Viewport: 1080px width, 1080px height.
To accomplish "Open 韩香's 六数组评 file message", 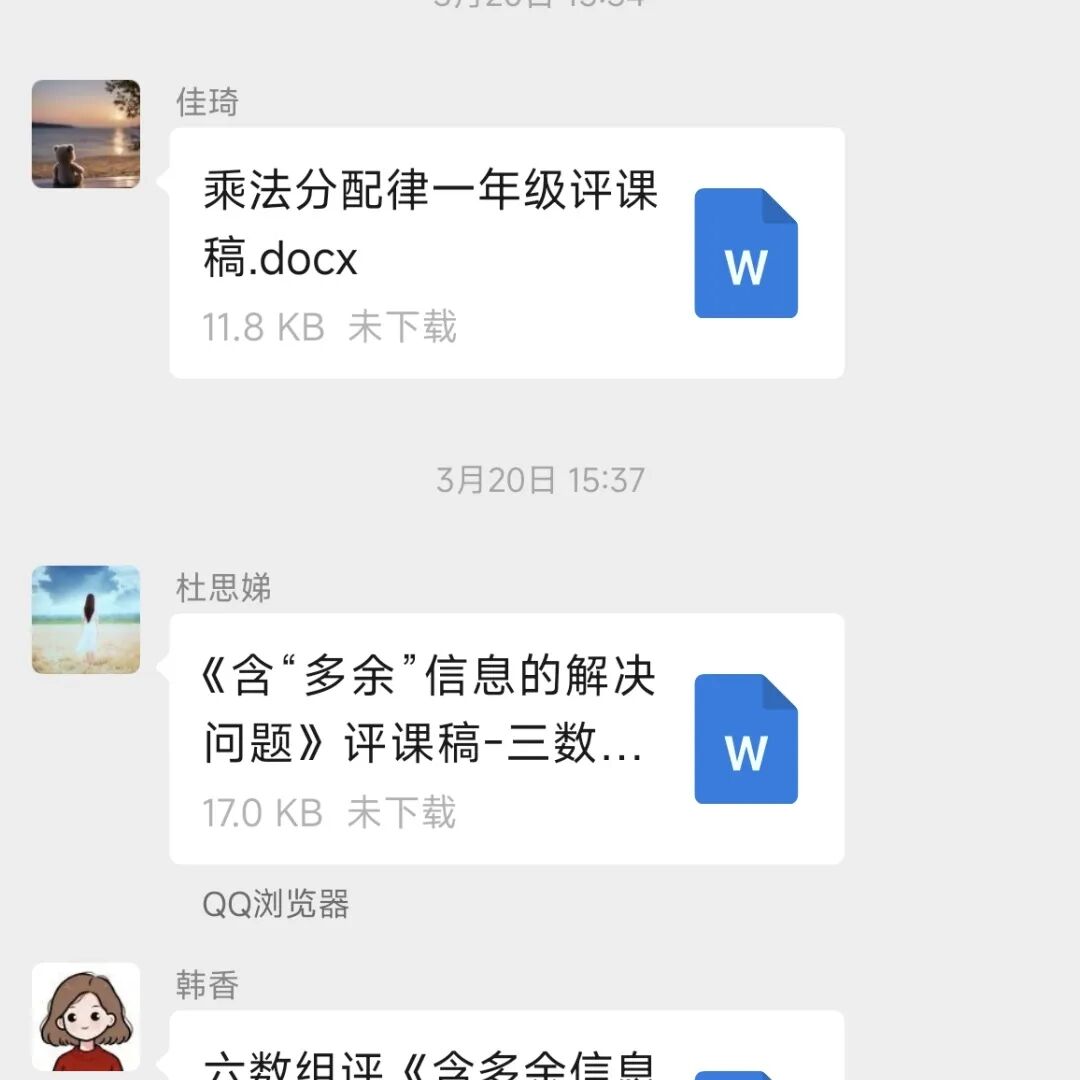I will [506, 1050].
